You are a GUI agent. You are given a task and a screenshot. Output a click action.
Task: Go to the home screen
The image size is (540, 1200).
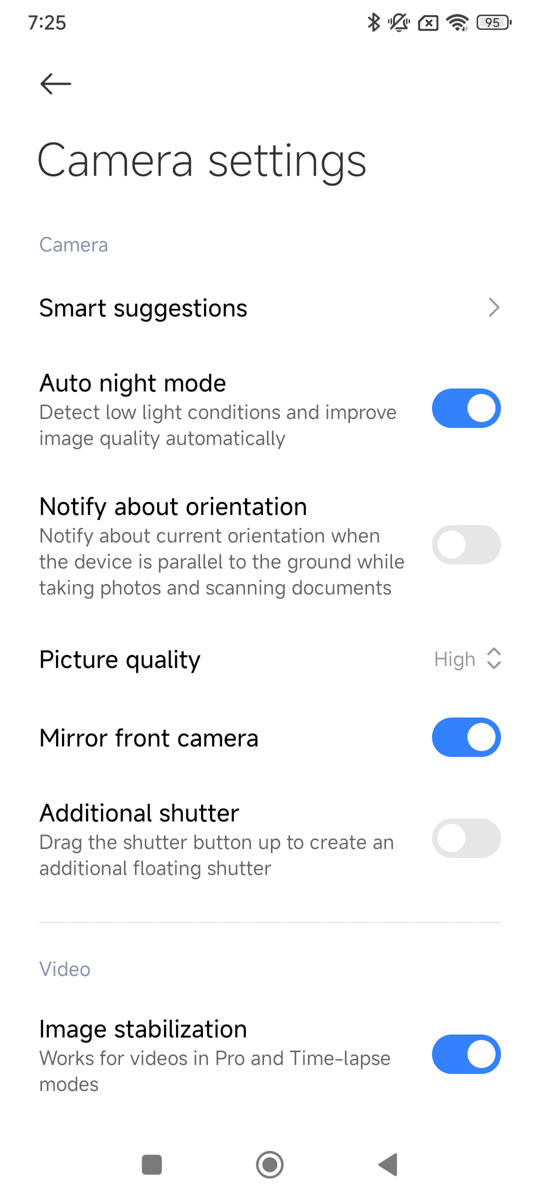pyautogui.click(x=270, y=1164)
